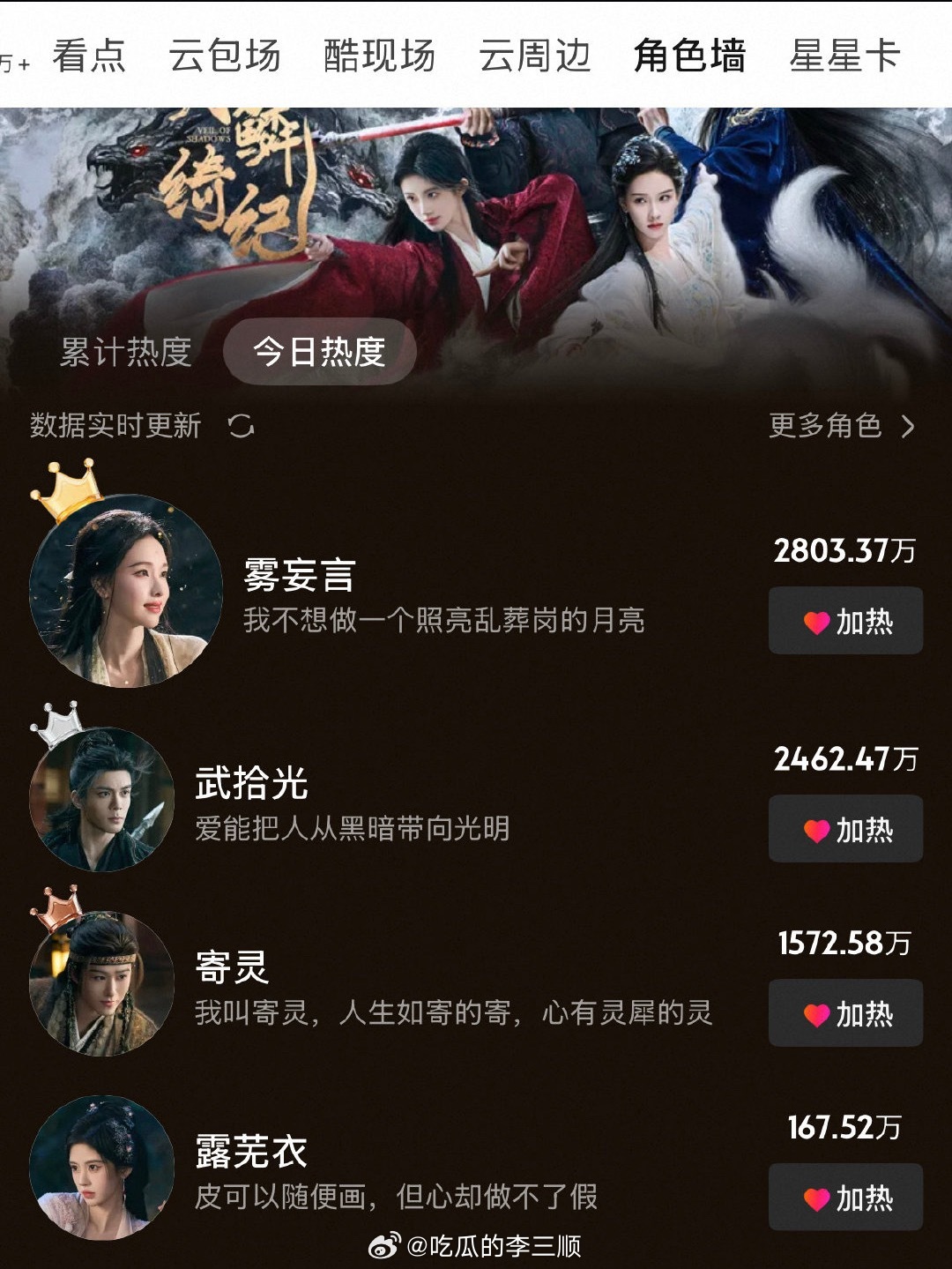
Task: Click the gold crown on 雾妄言's avatar
Action: tap(66, 489)
